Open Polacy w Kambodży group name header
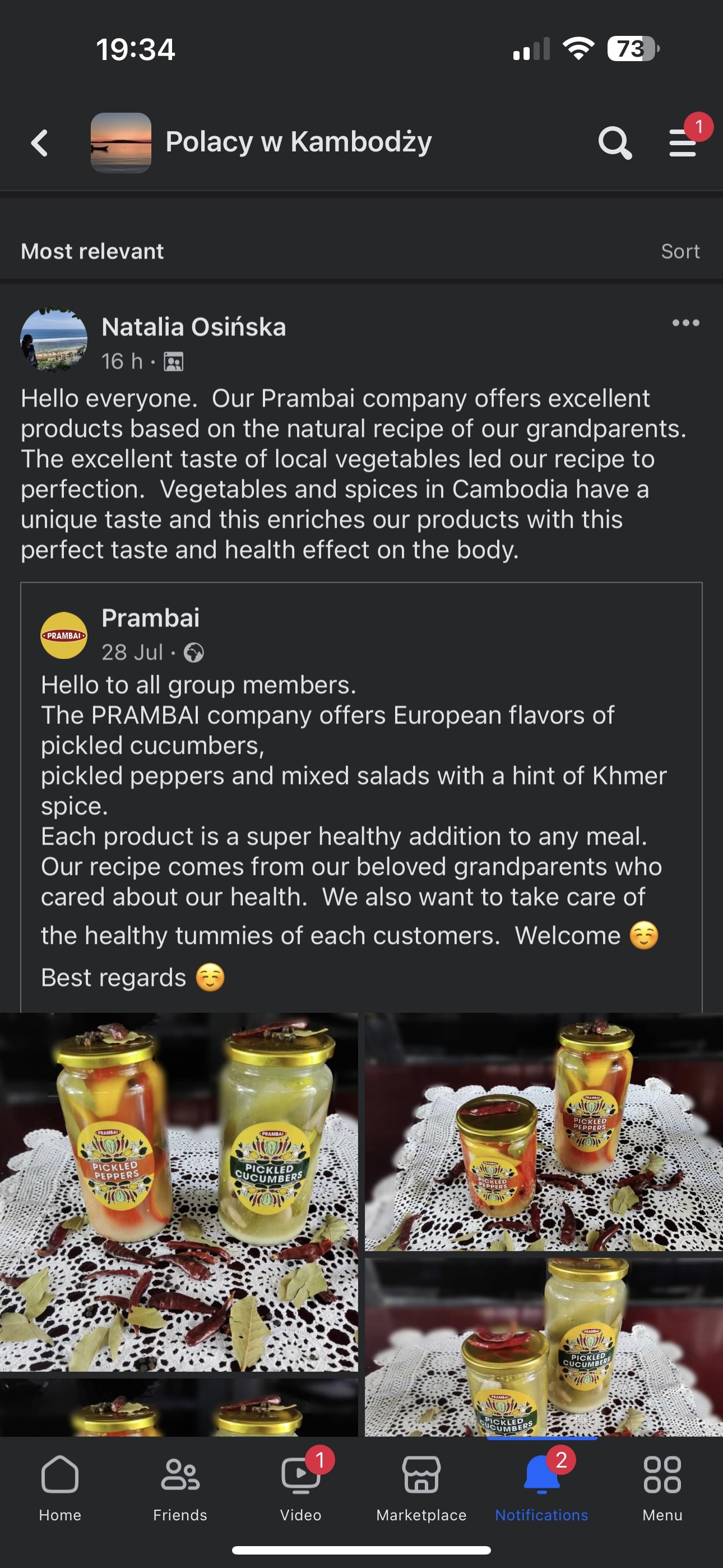Viewport: 723px width, 1568px height. 298,142
